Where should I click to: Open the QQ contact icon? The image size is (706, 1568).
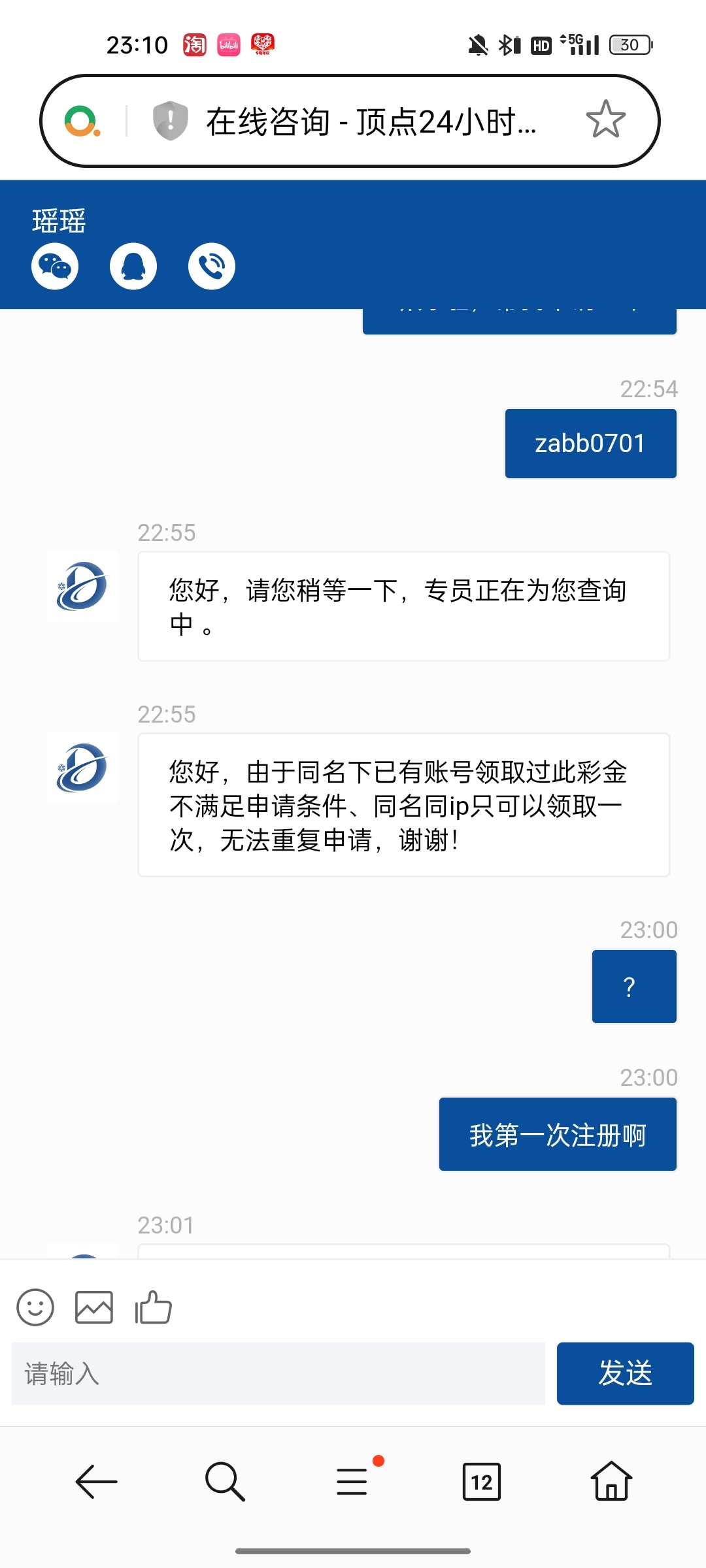click(133, 267)
